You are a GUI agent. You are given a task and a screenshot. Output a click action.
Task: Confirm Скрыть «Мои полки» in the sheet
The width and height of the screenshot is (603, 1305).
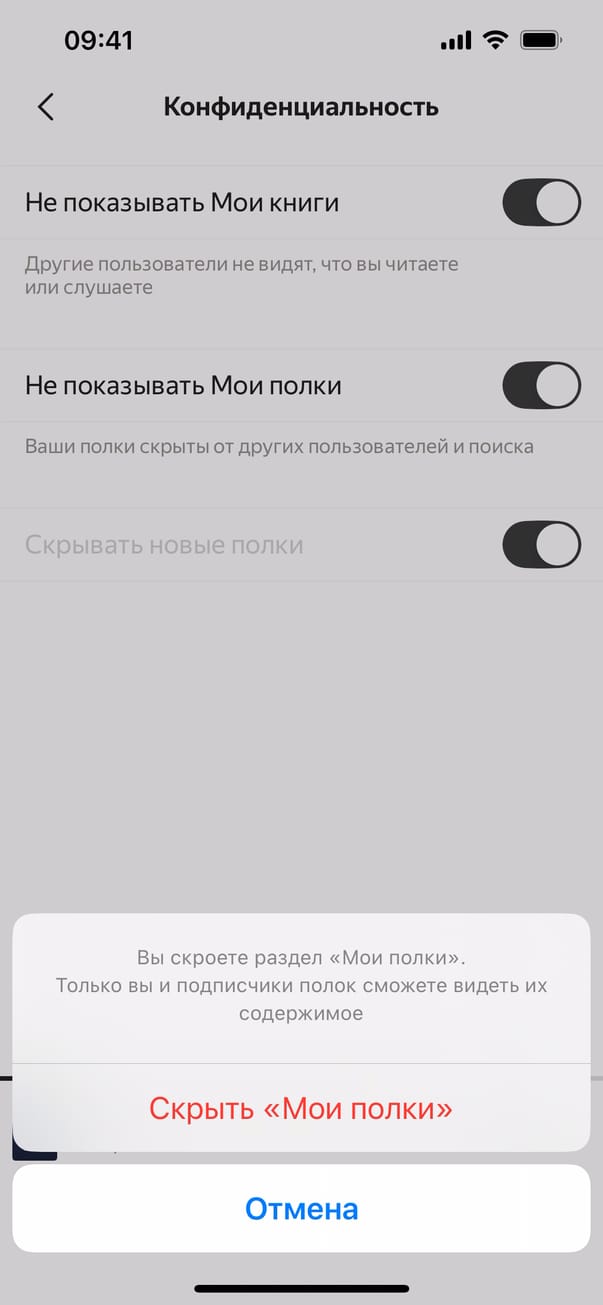[301, 1108]
